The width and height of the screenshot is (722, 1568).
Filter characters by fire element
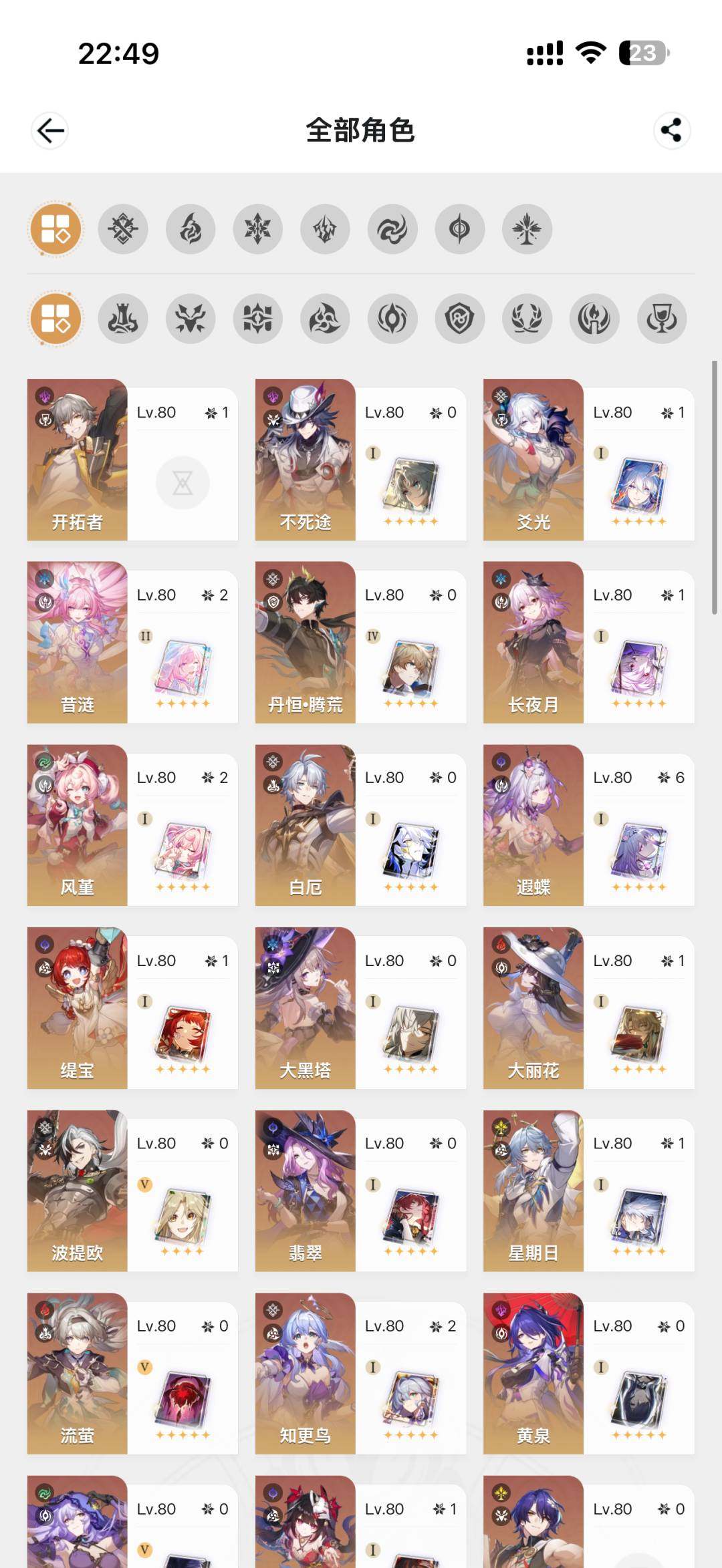pos(191,229)
